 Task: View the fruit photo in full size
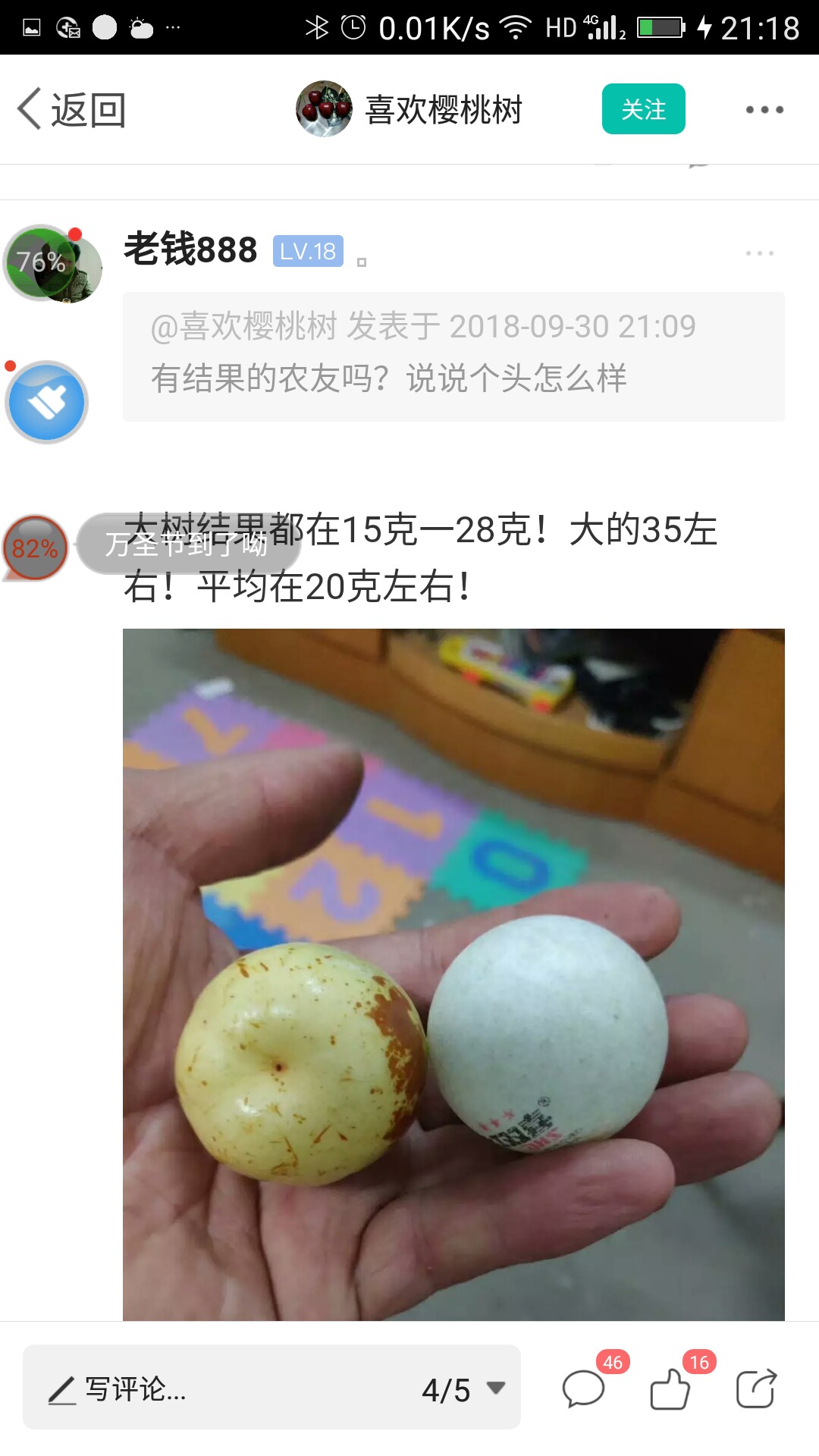tap(453, 974)
